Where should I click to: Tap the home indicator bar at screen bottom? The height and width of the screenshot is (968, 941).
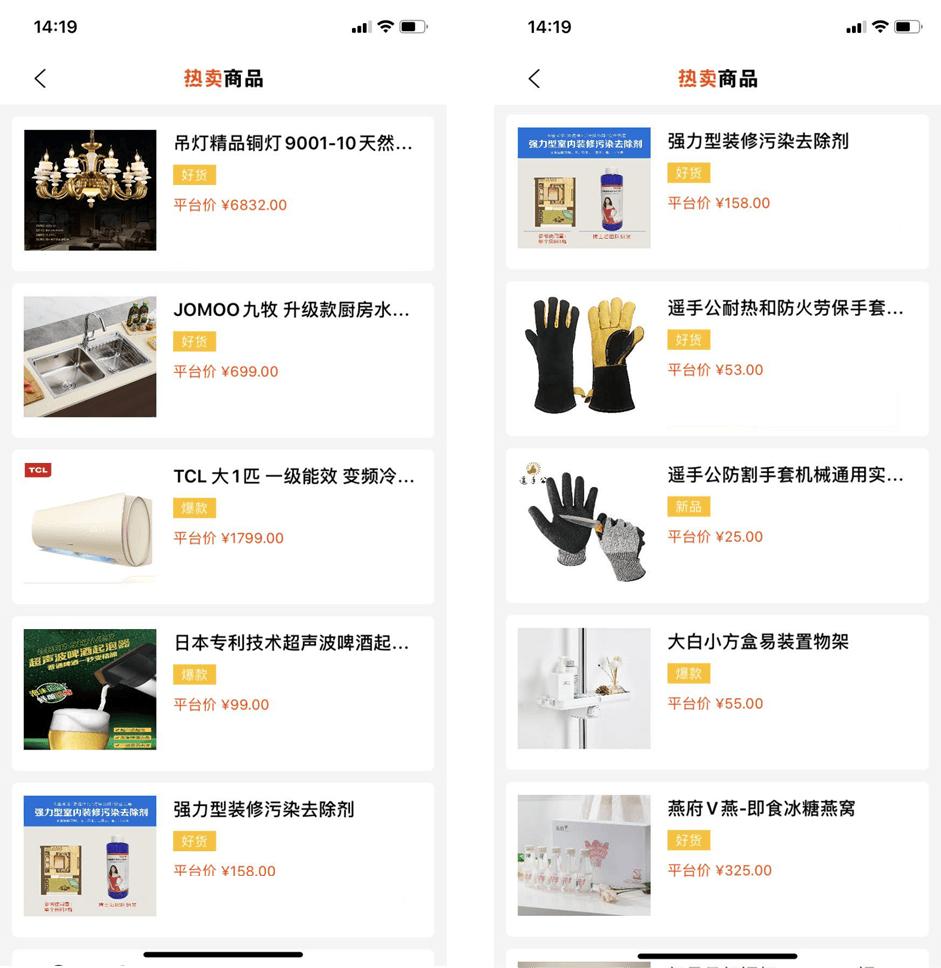point(222,953)
